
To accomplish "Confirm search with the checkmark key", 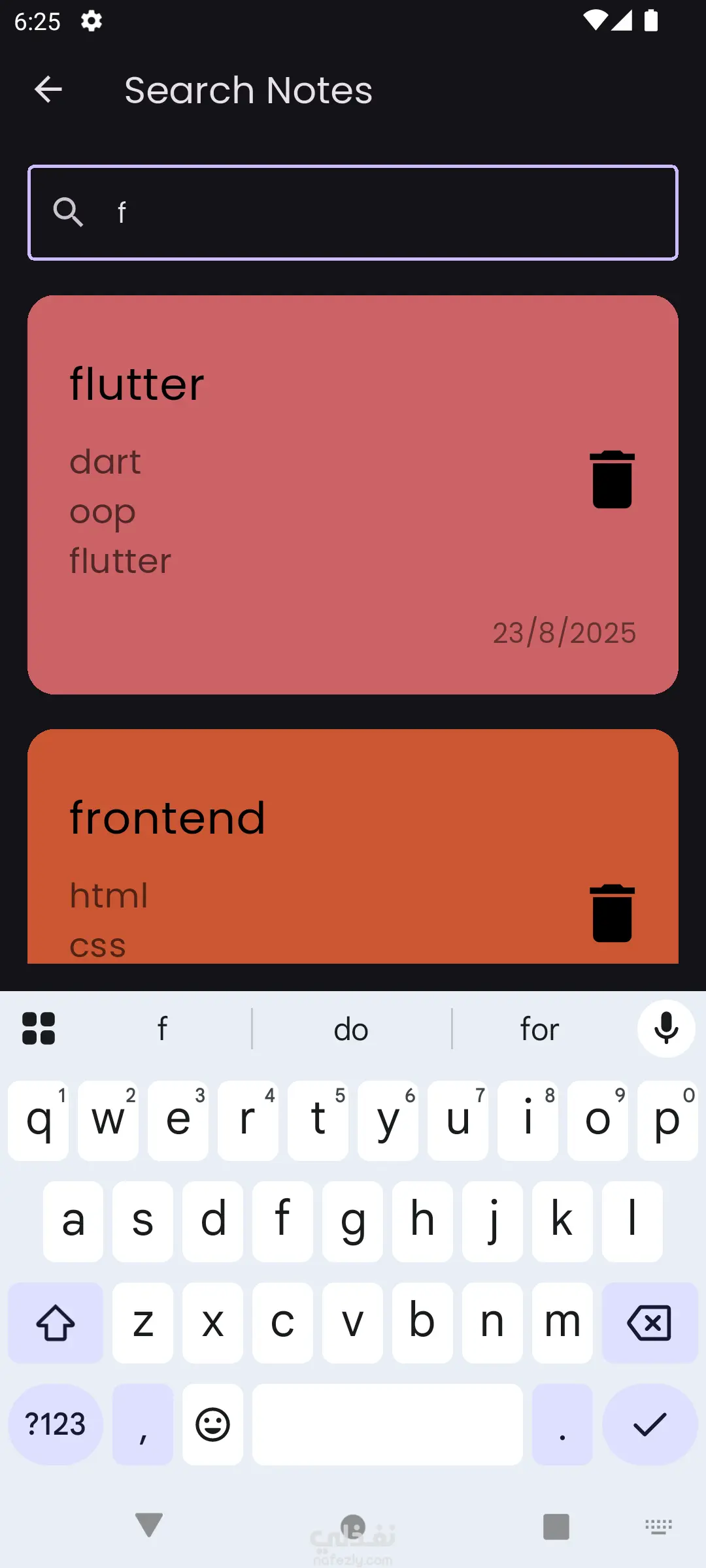I will tap(649, 1424).
